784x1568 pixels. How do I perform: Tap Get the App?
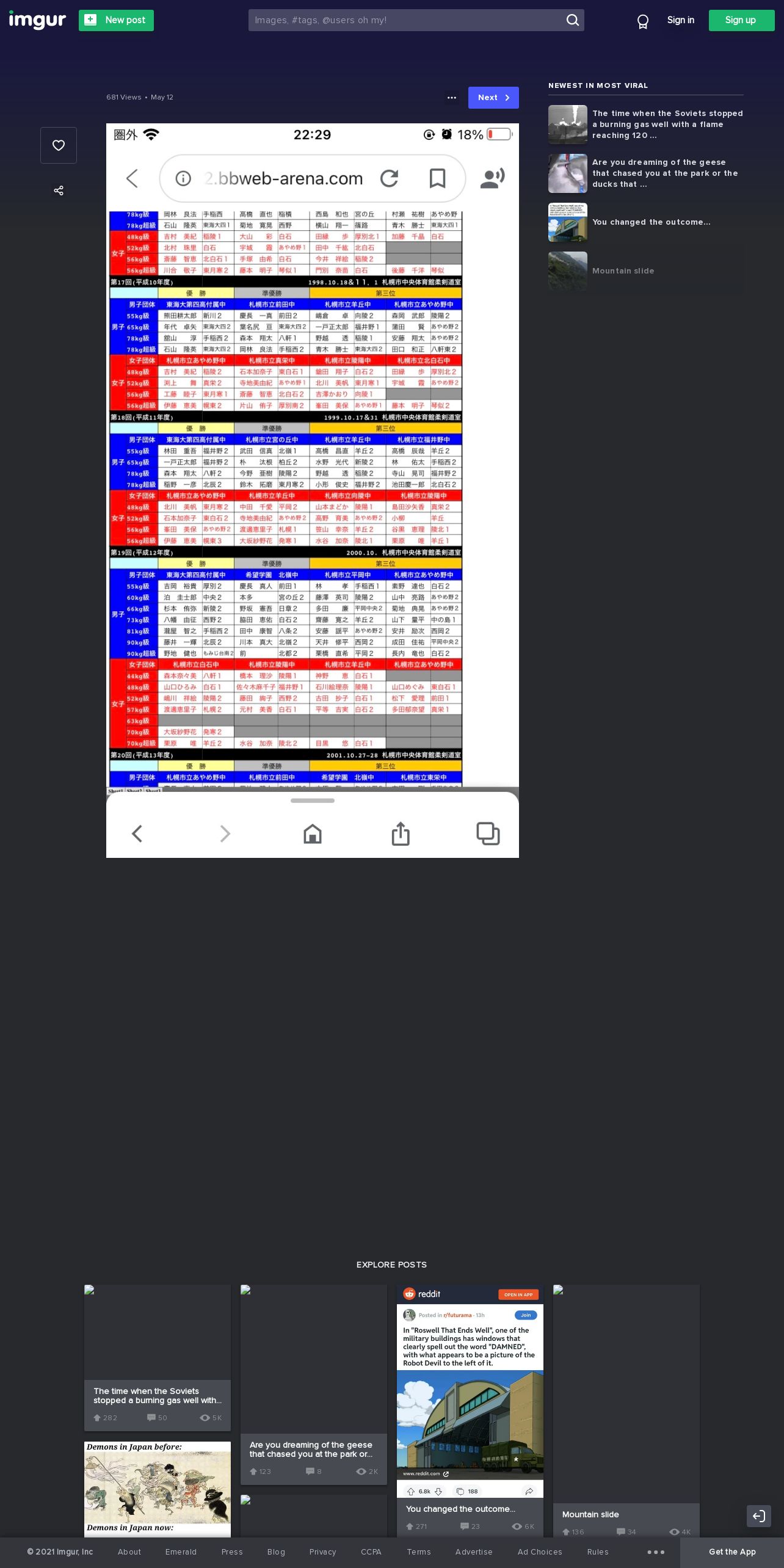[732, 1552]
